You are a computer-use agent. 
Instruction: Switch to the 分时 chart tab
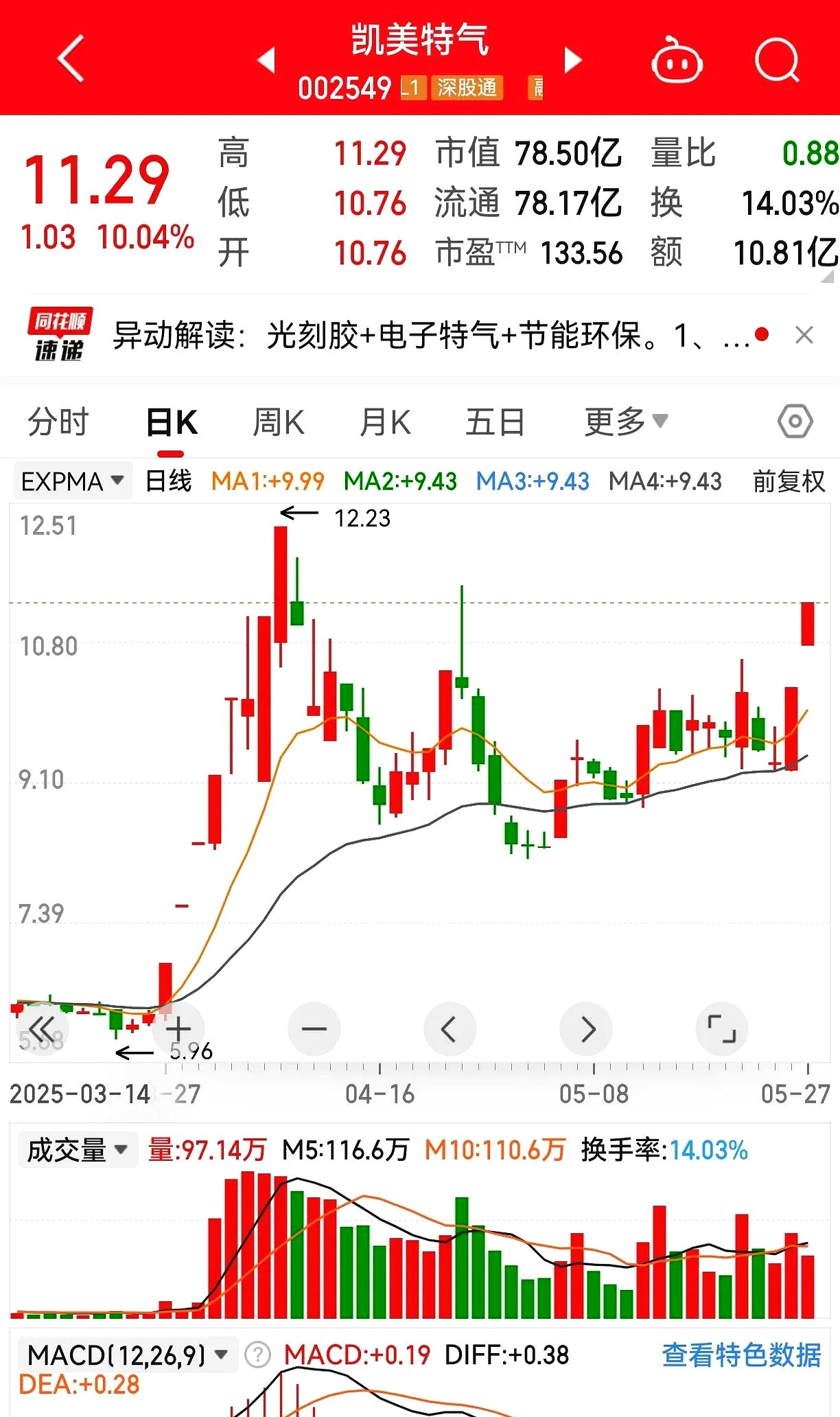click(x=58, y=422)
